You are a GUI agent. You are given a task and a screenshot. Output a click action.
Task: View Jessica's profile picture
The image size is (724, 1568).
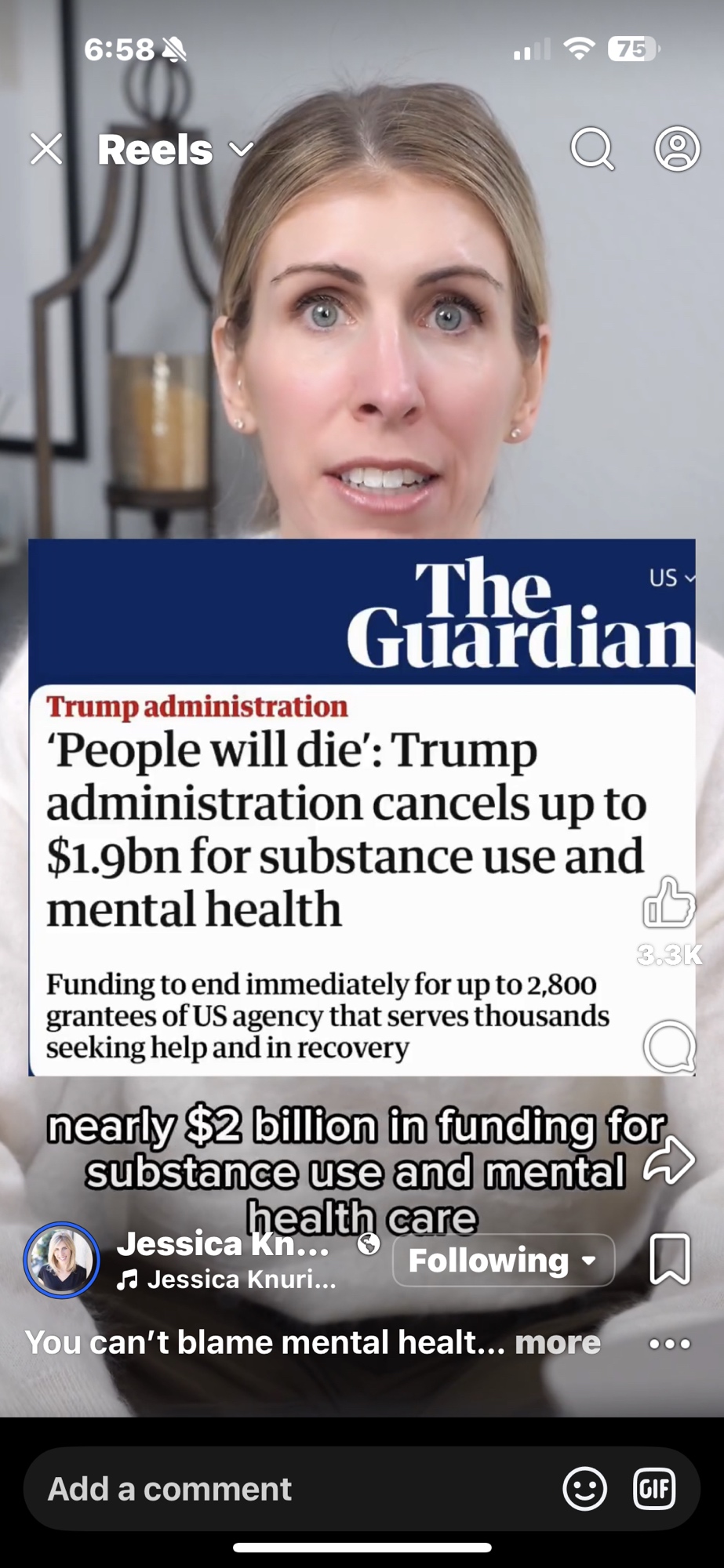point(62,1260)
